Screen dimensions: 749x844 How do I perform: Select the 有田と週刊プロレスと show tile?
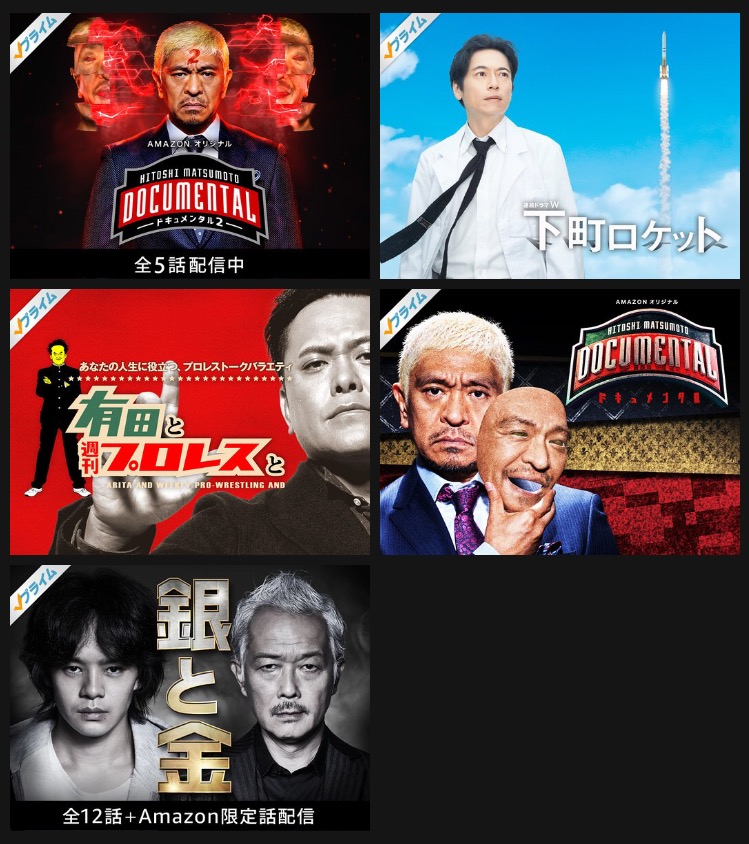[x=190, y=421]
